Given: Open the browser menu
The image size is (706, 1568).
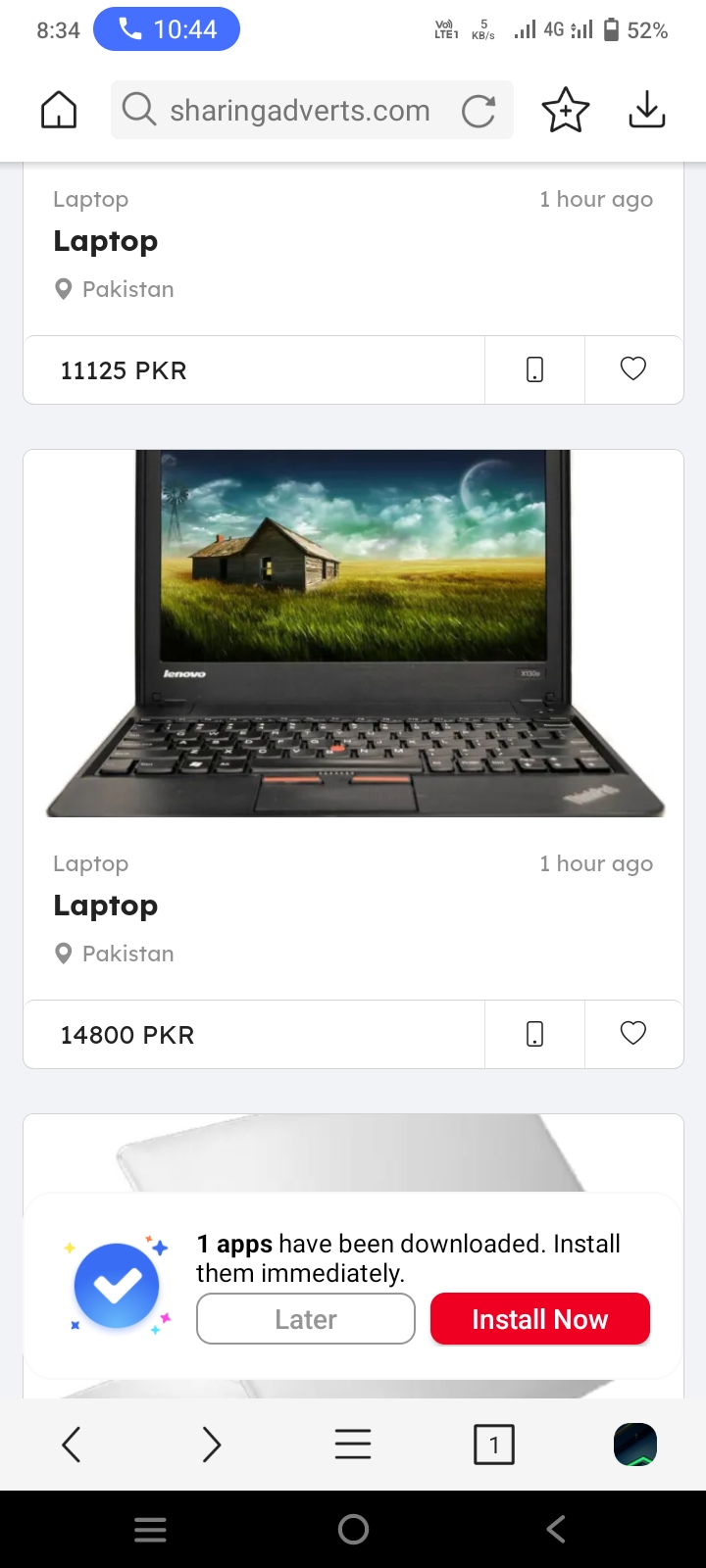Looking at the screenshot, I should point(353,1445).
